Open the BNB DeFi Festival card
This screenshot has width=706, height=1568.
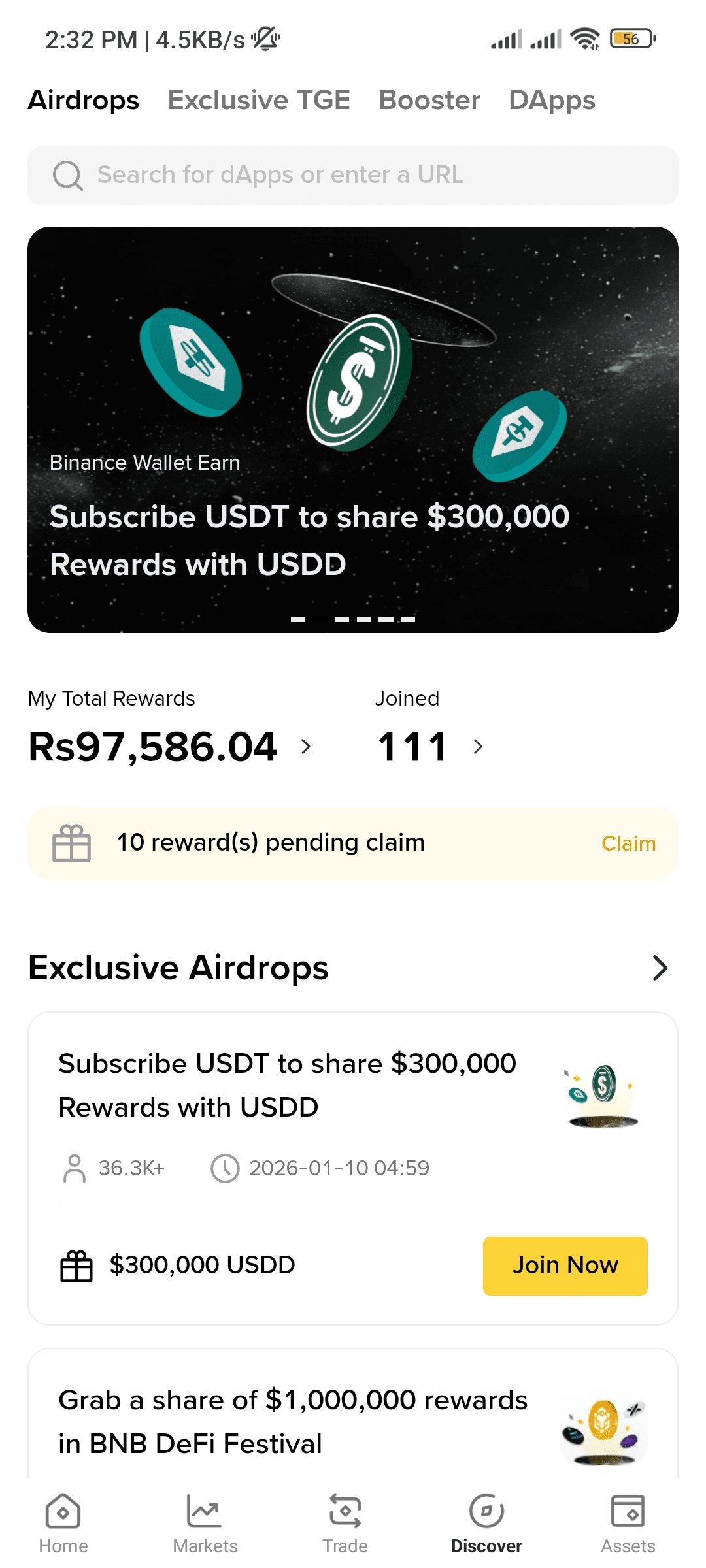coord(353,1414)
